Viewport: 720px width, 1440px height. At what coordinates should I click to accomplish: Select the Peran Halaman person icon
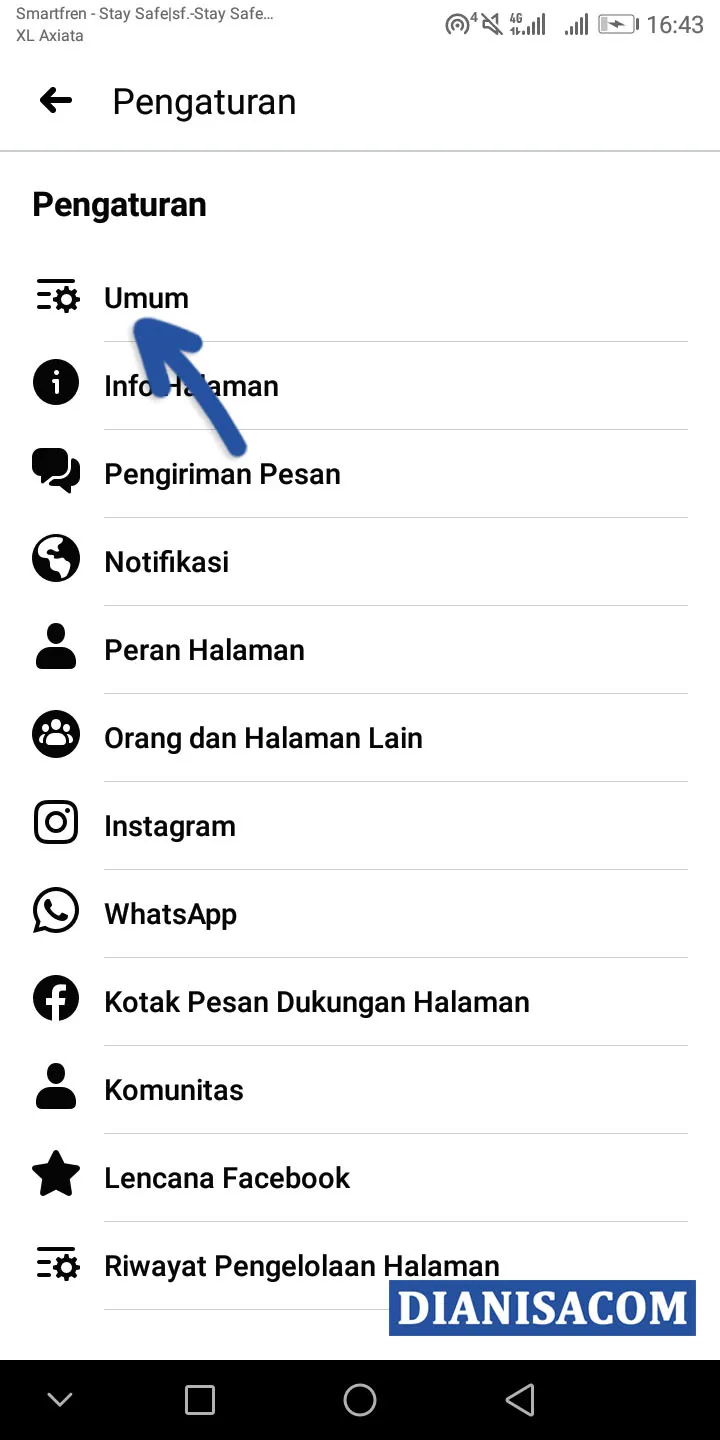point(55,646)
